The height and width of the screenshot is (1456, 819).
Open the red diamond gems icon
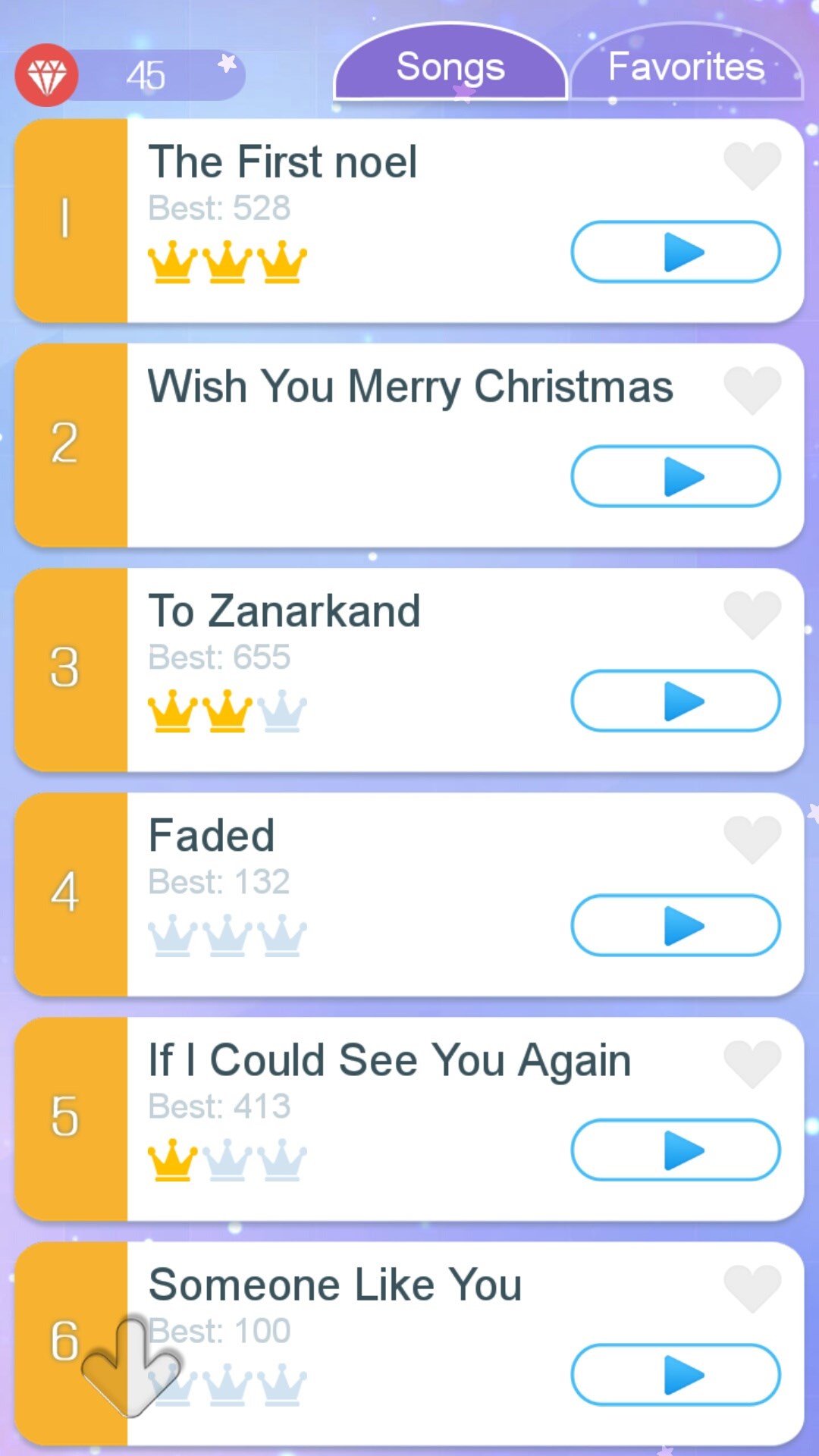pyautogui.click(x=46, y=75)
